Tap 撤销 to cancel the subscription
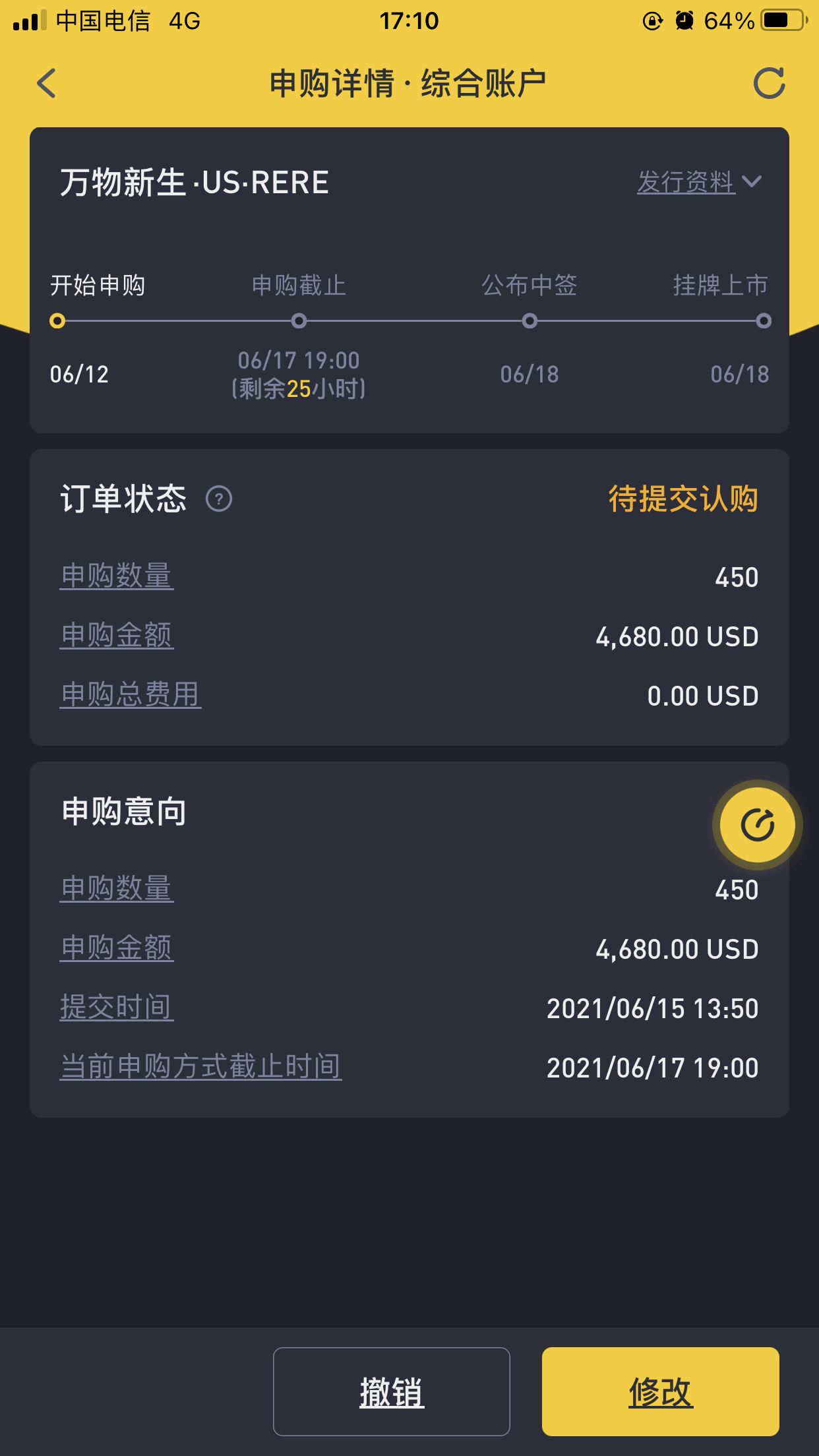 pyautogui.click(x=391, y=1391)
